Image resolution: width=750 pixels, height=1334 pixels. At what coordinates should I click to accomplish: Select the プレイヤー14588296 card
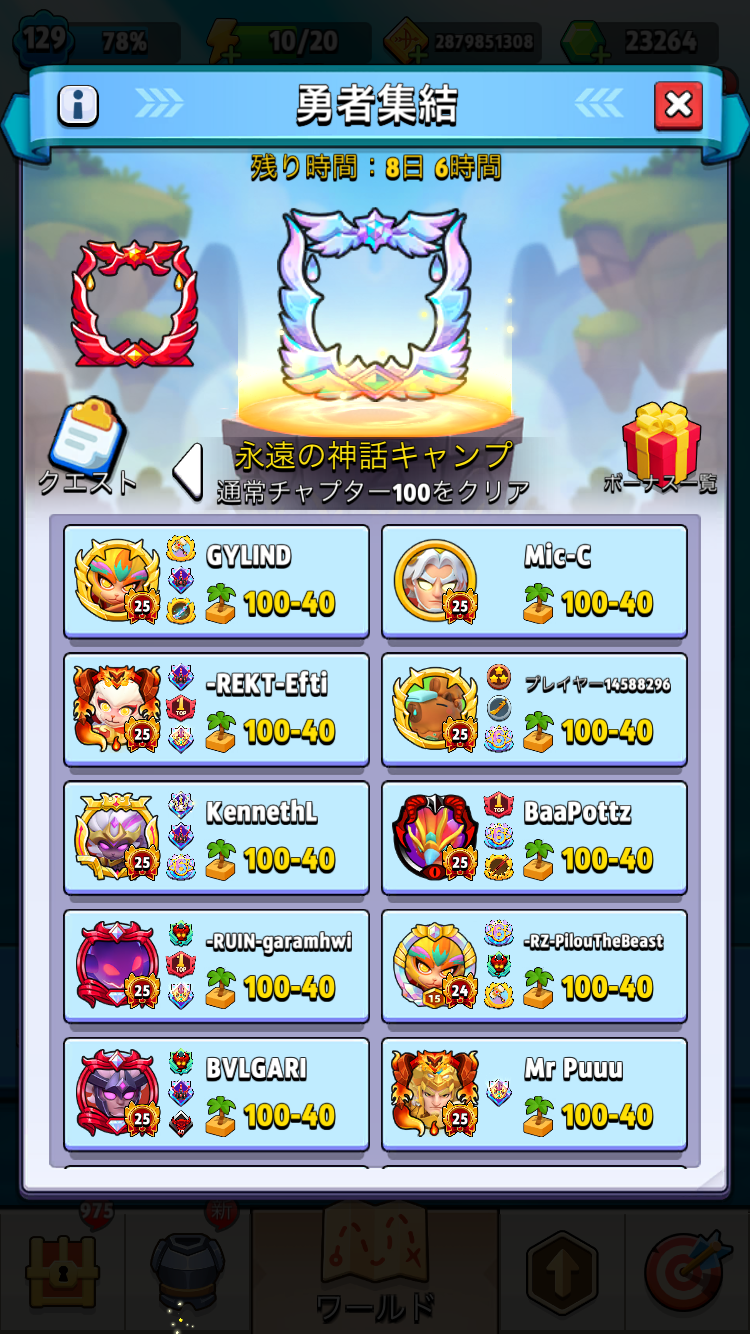[534, 709]
